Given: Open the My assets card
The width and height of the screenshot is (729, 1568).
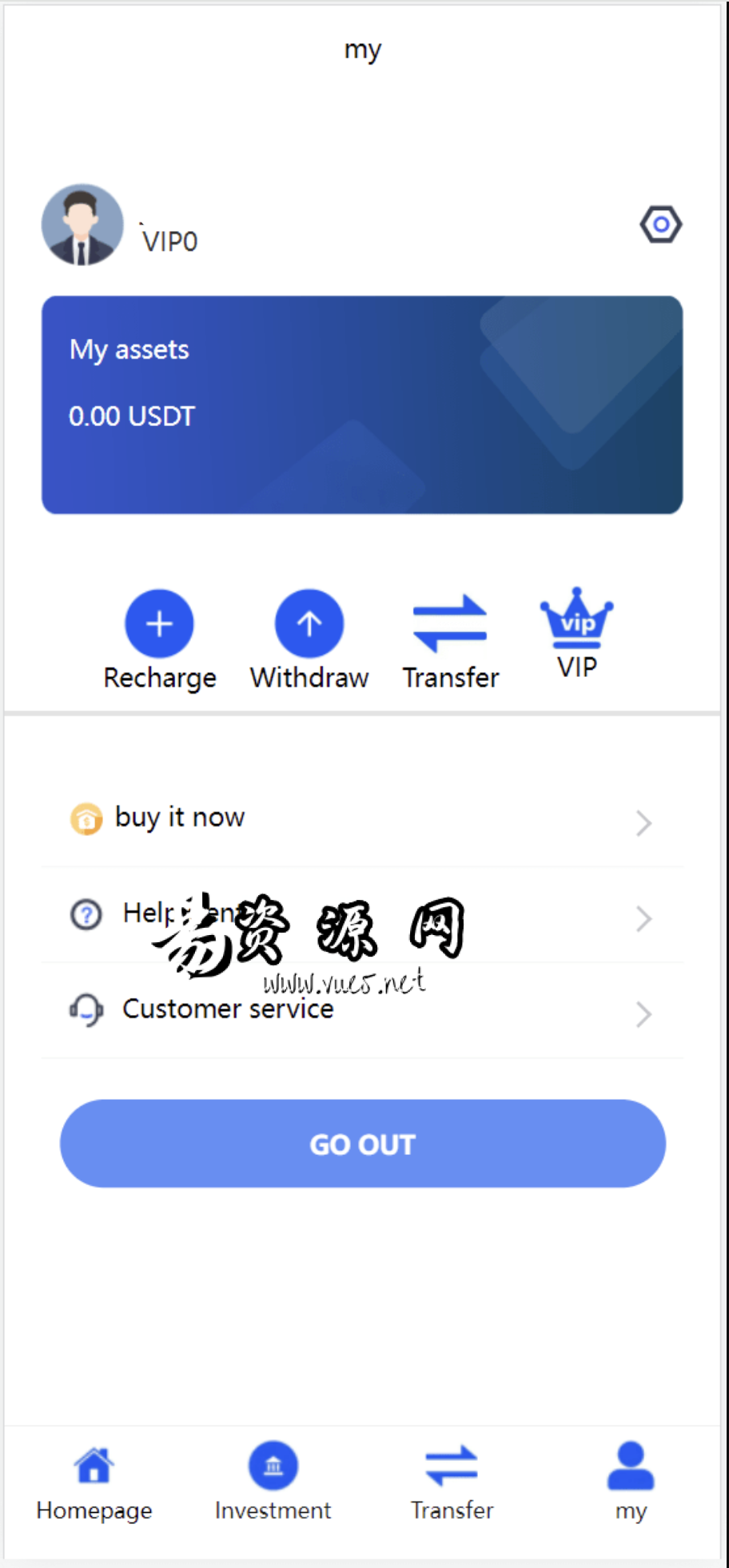Looking at the screenshot, I should pos(362,404).
